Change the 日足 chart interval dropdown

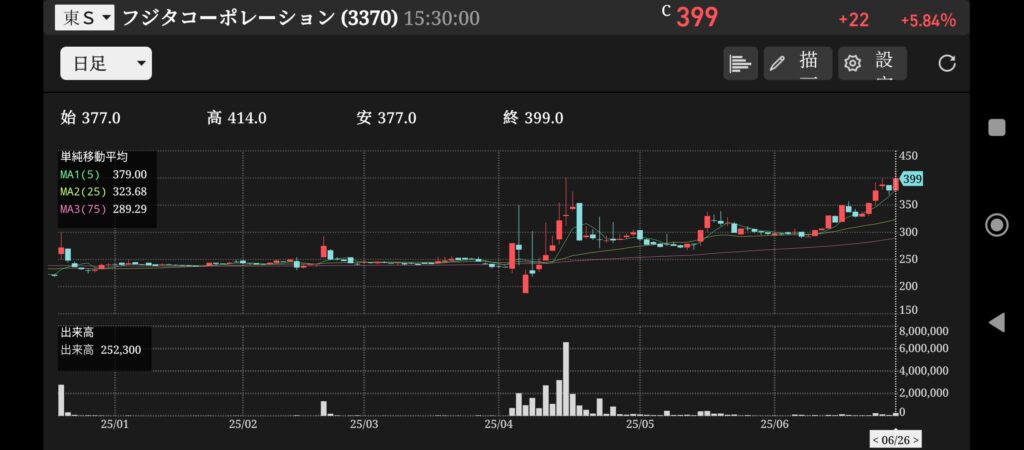click(x=106, y=64)
